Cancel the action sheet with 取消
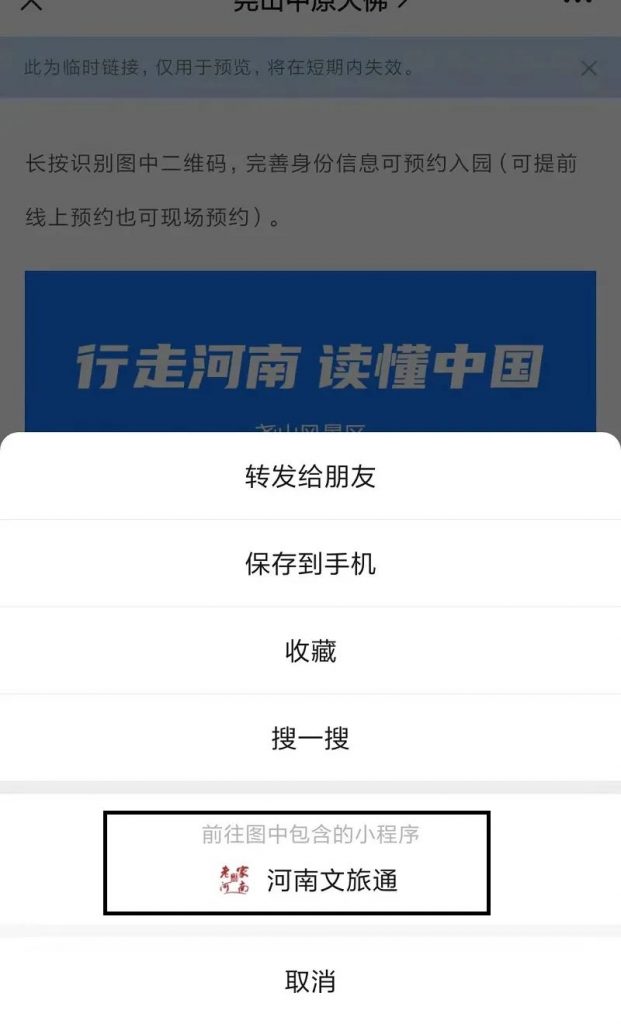Screen dimensions: 621x1024 click(310, 981)
